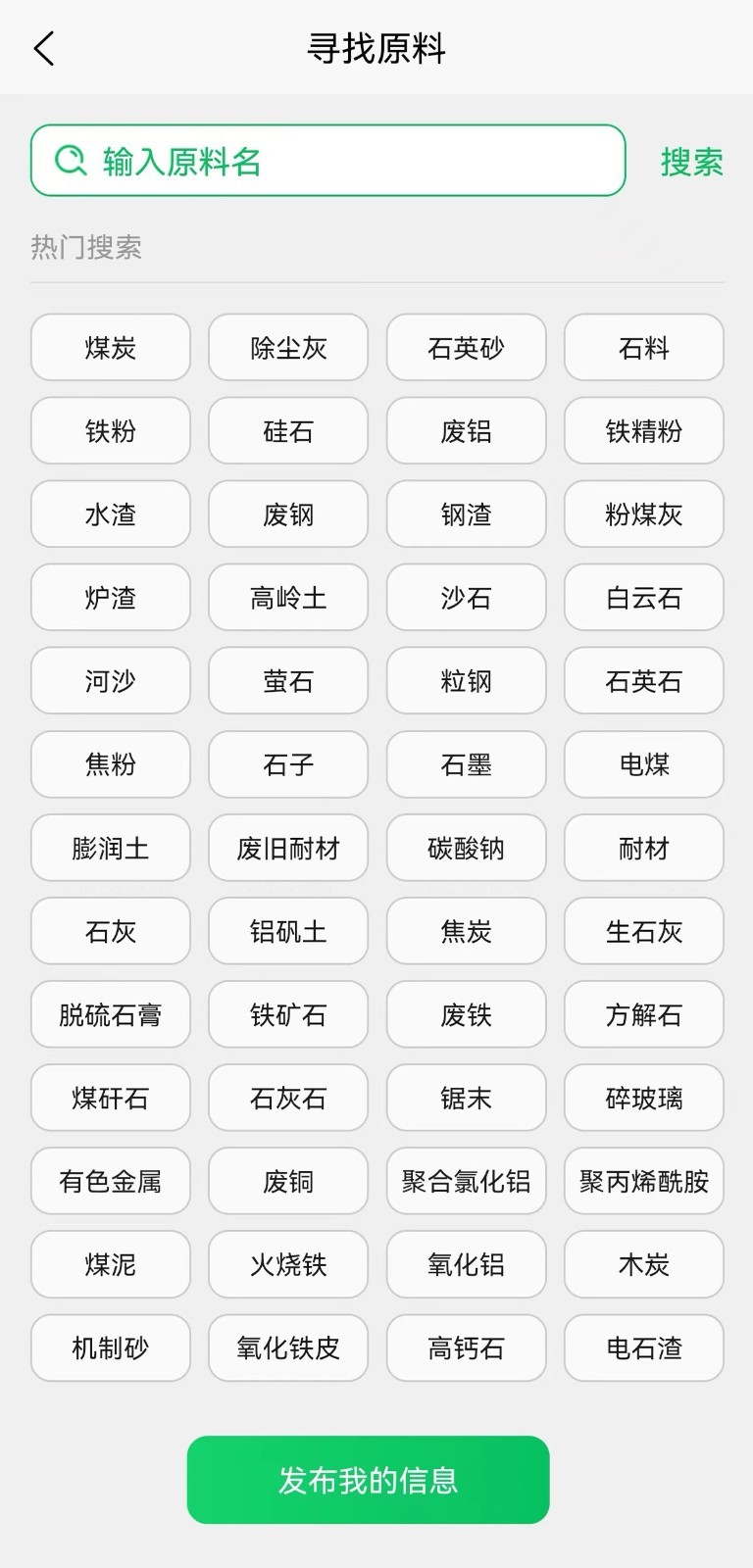
Task: Go back using the top-left arrow
Action: tap(44, 48)
